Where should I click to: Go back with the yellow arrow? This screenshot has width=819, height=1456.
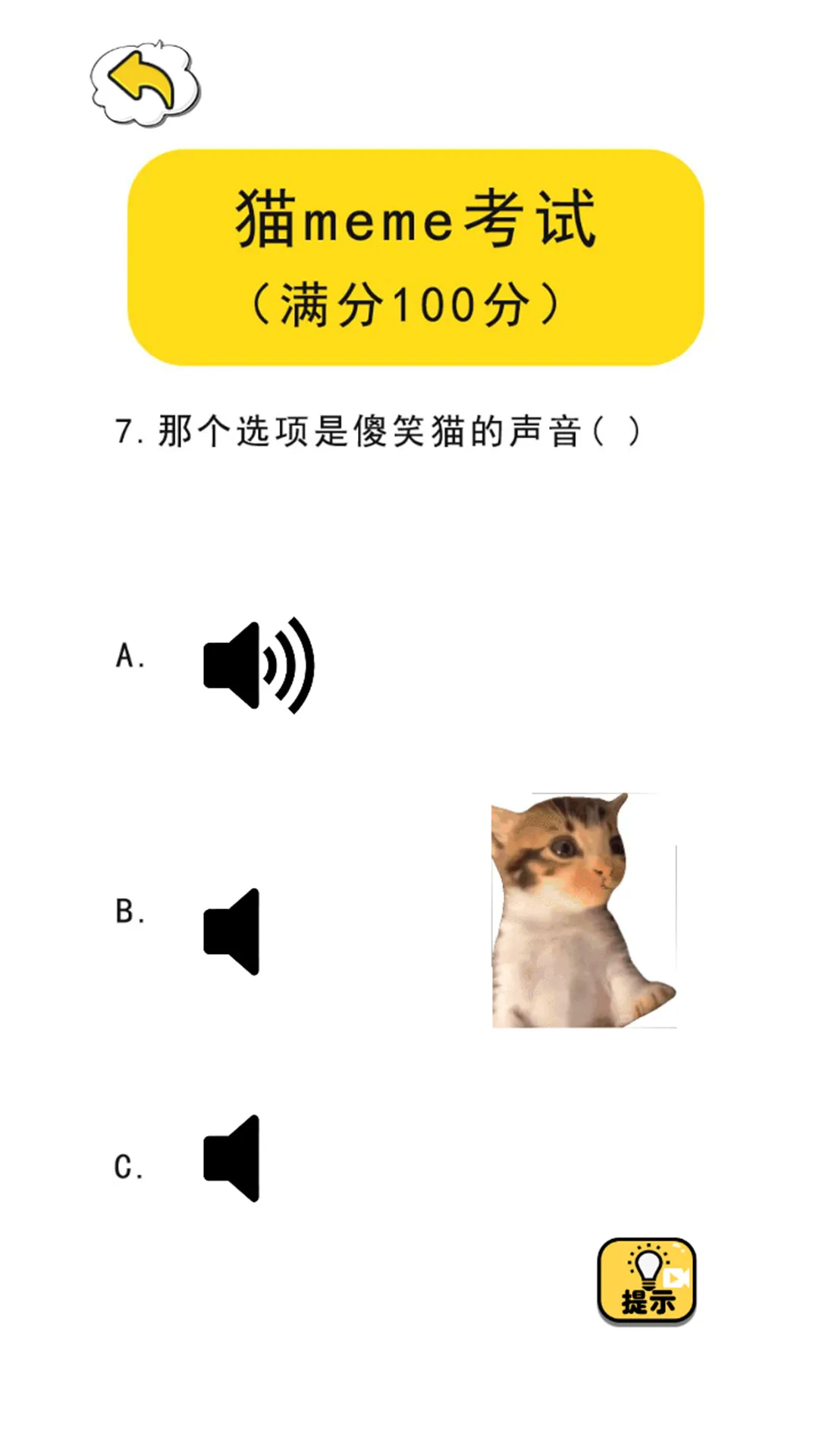144,83
